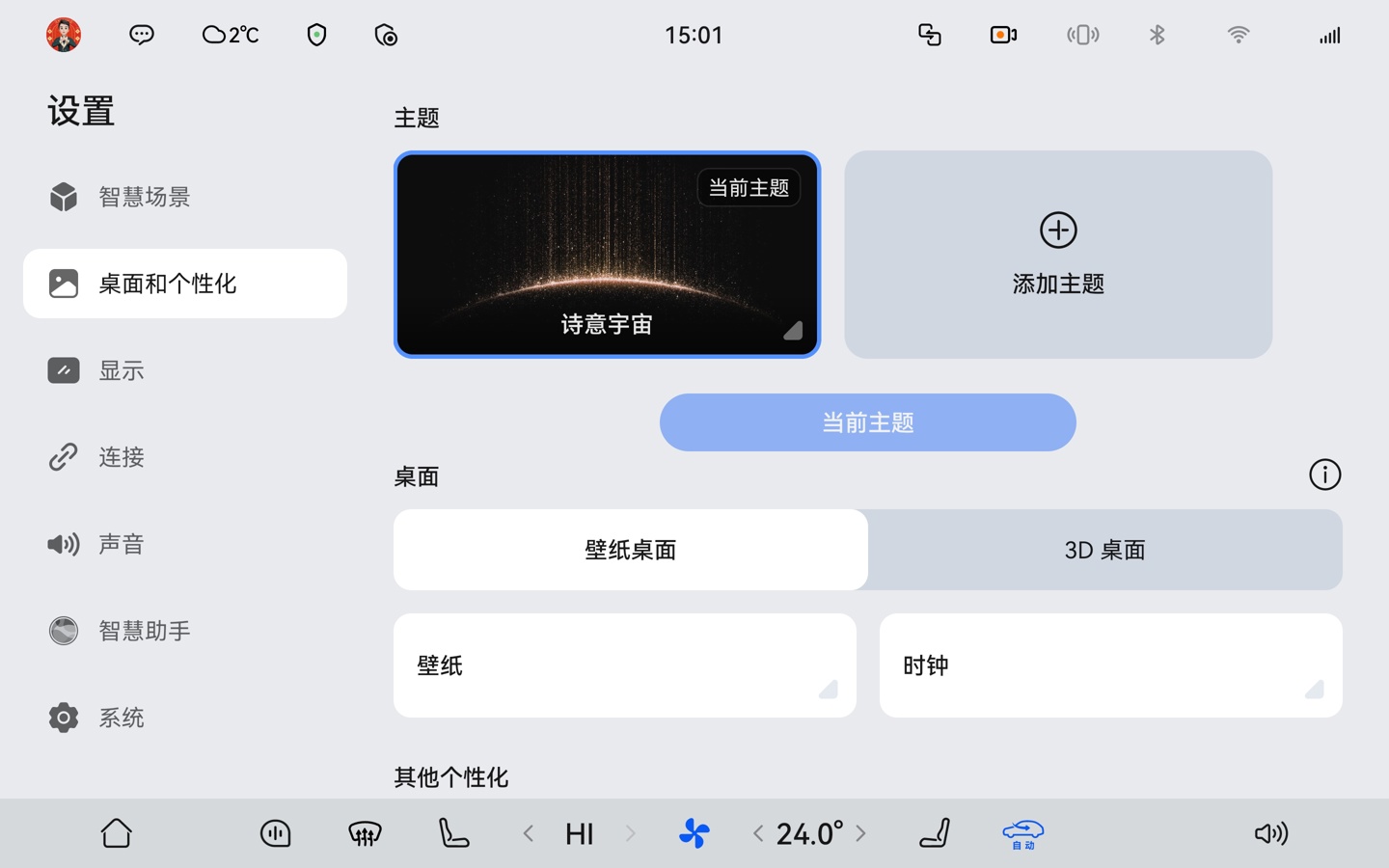Open the user profile avatar

[64, 35]
